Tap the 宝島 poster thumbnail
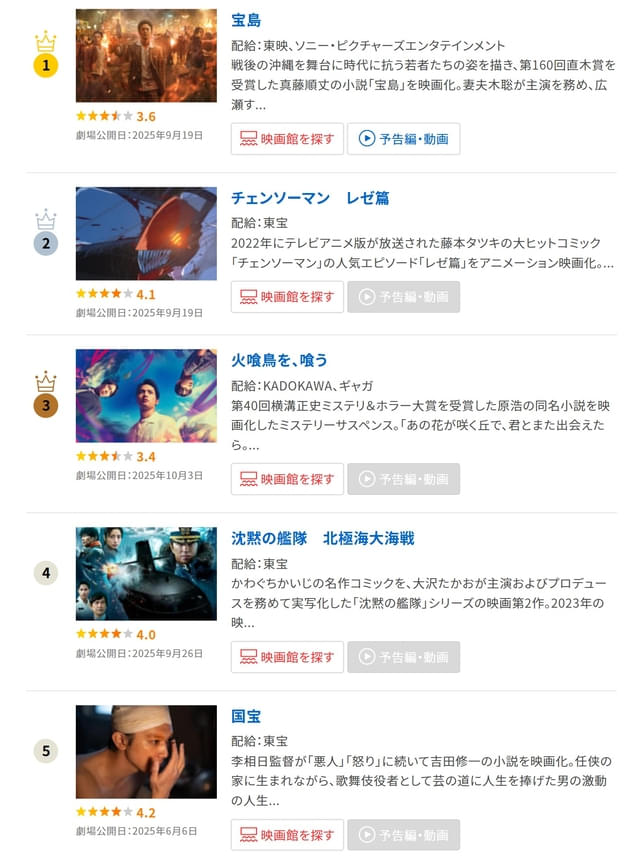This screenshot has width=640, height=862. [146, 56]
